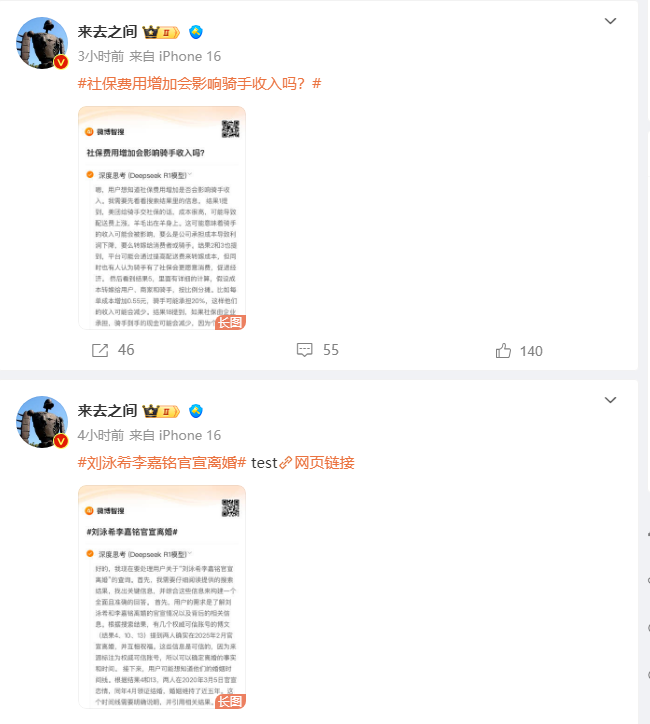Screen dimensions: 650x724
Task: Open username 来去之间 on the 4小时前 post
Action: tap(107, 411)
